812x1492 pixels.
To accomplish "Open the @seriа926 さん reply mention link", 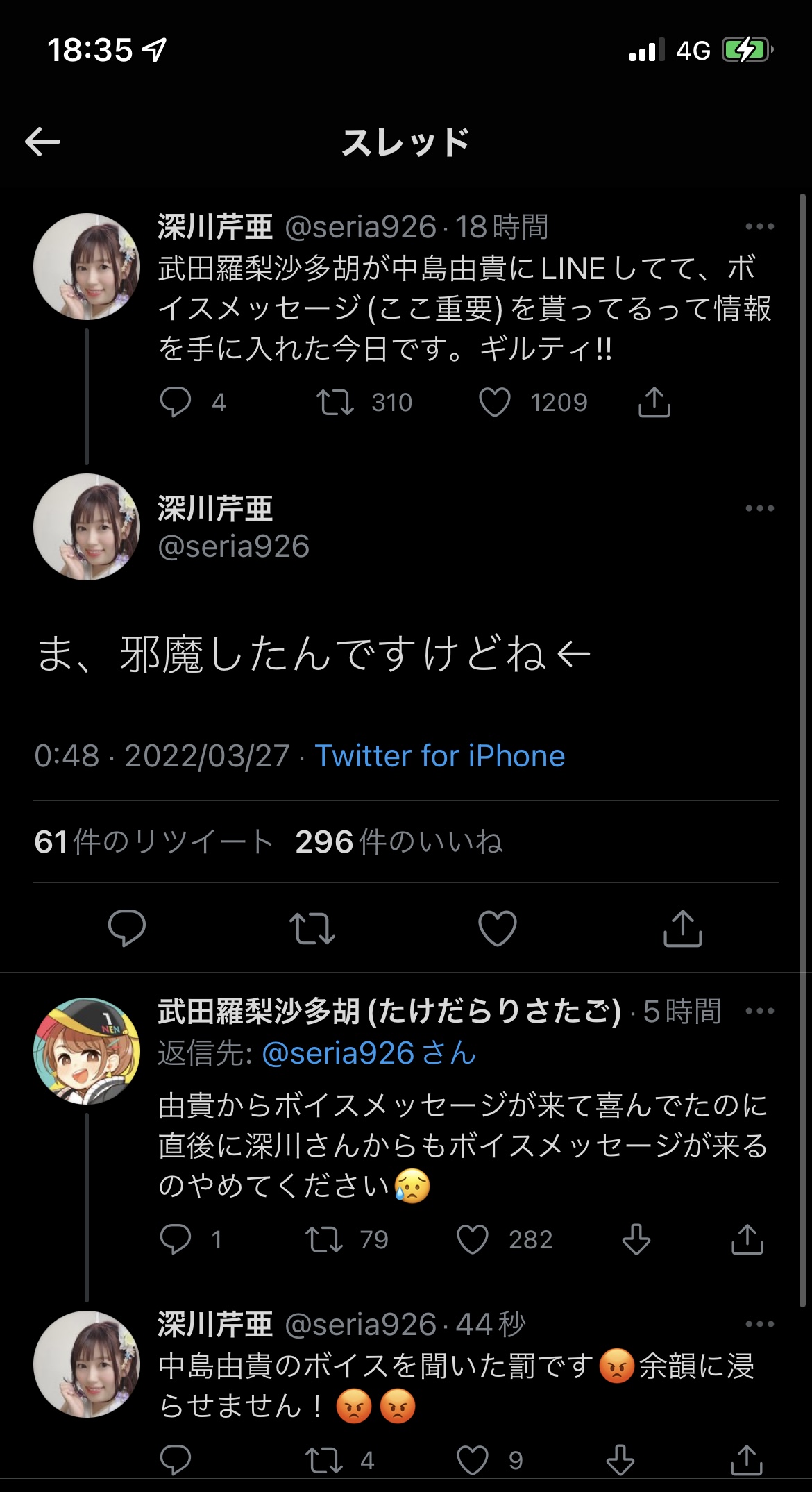I will (369, 1053).
